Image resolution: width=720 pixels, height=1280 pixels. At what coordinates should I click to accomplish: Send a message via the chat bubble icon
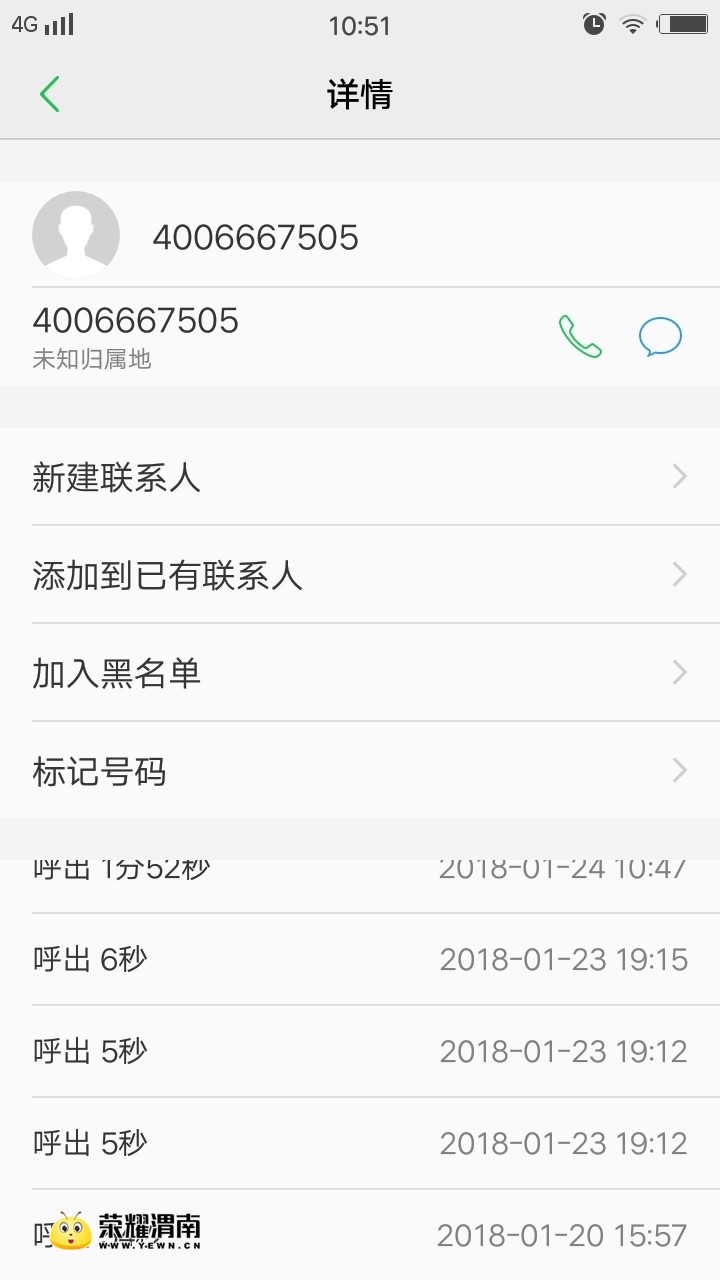[x=660, y=336]
